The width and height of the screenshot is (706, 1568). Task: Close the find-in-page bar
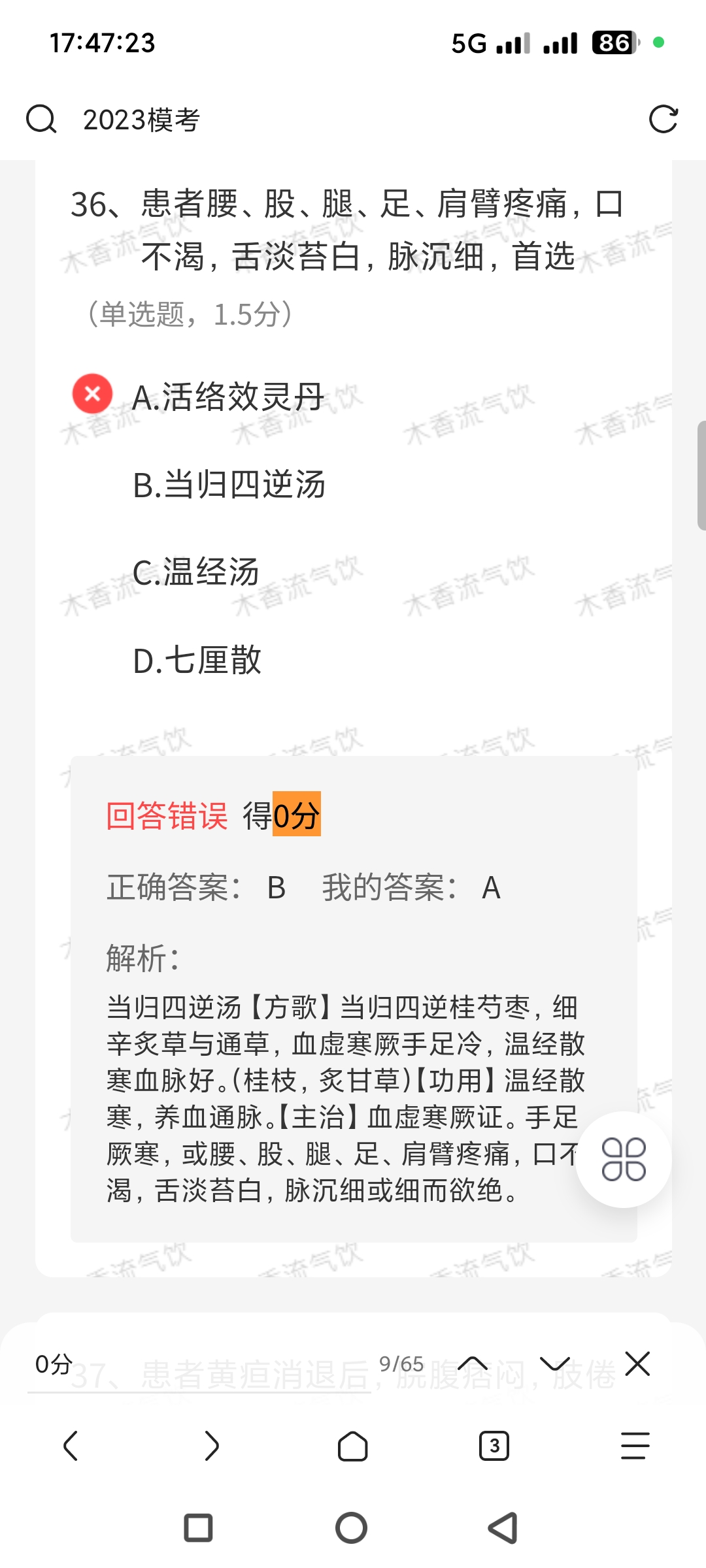(x=637, y=1364)
